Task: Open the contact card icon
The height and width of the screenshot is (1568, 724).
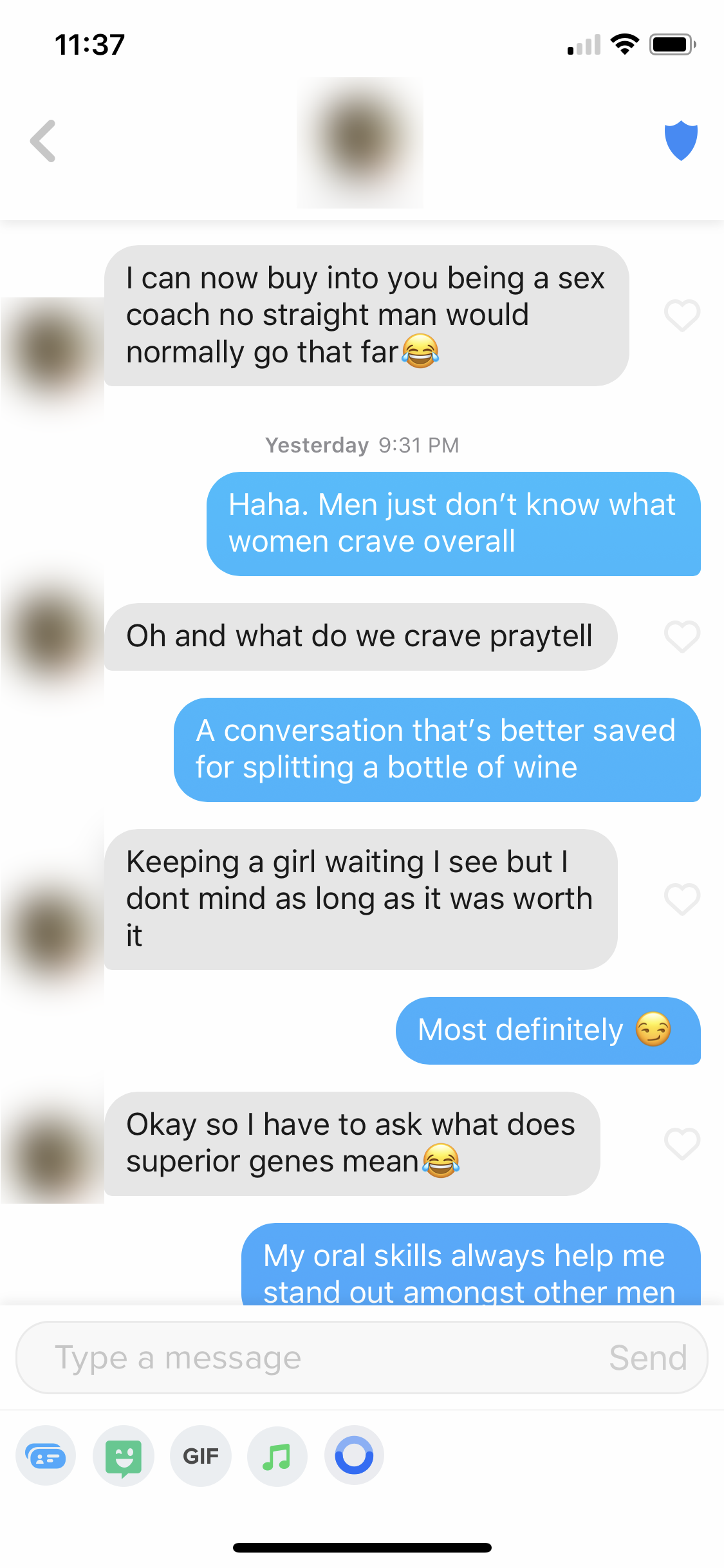Action: pos(46,1456)
